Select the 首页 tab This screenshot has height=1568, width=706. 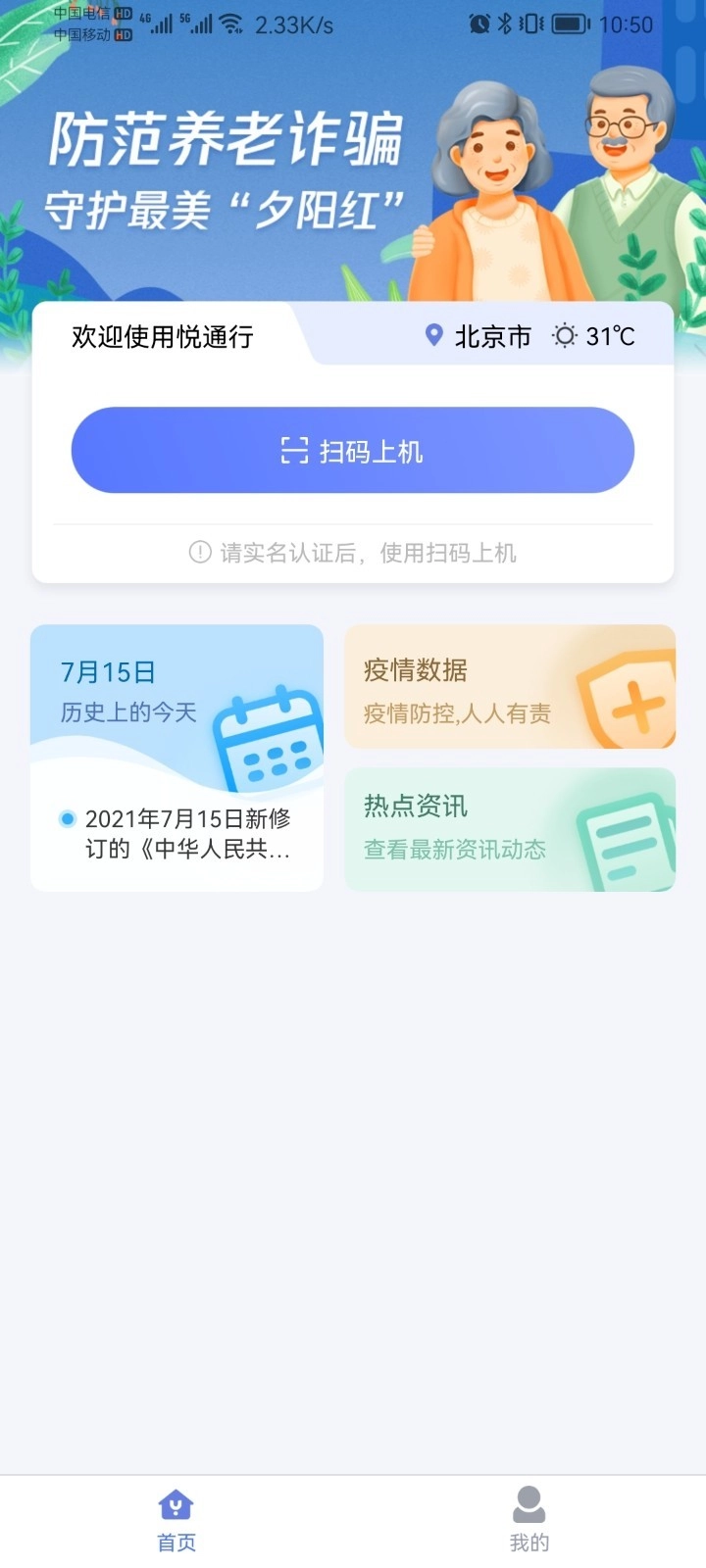(176, 1519)
